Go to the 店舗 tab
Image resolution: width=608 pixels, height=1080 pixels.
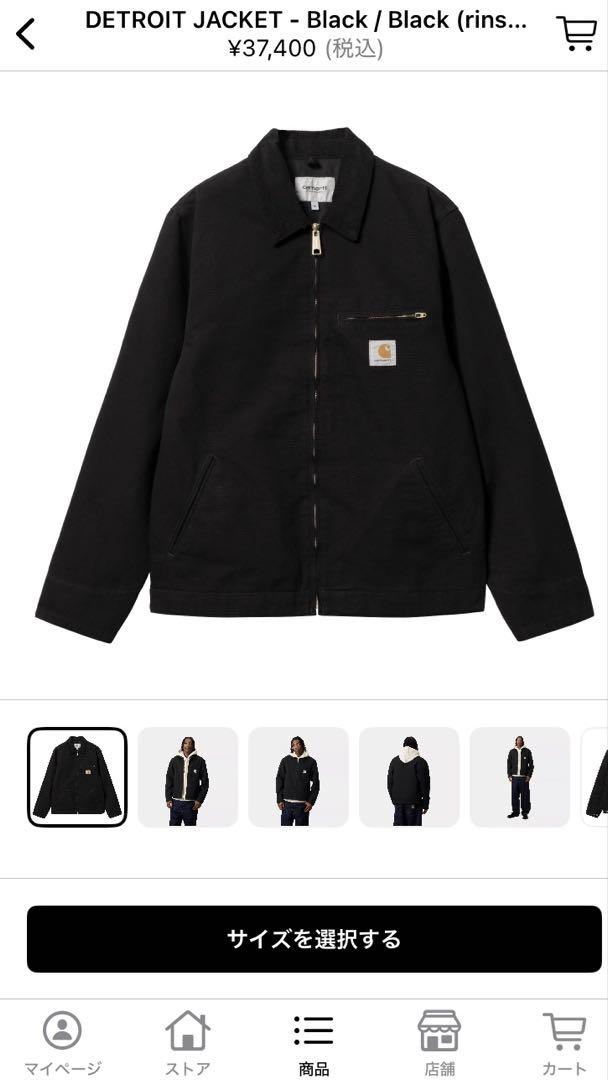[x=439, y=1043]
